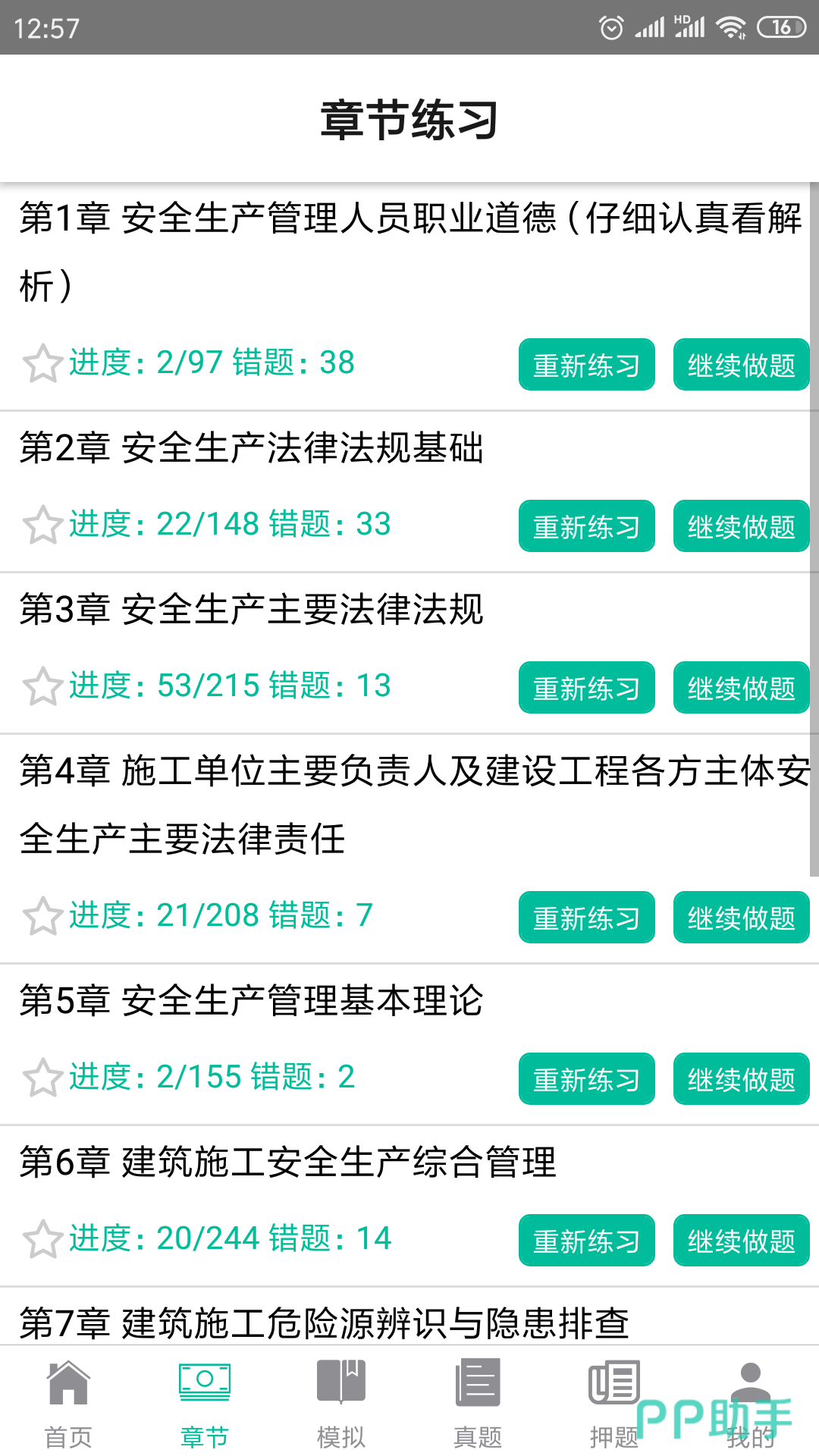Restart practice for Chapter 4 (重新练习)
The width and height of the screenshot is (819, 1456).
(x=586, y=918)
